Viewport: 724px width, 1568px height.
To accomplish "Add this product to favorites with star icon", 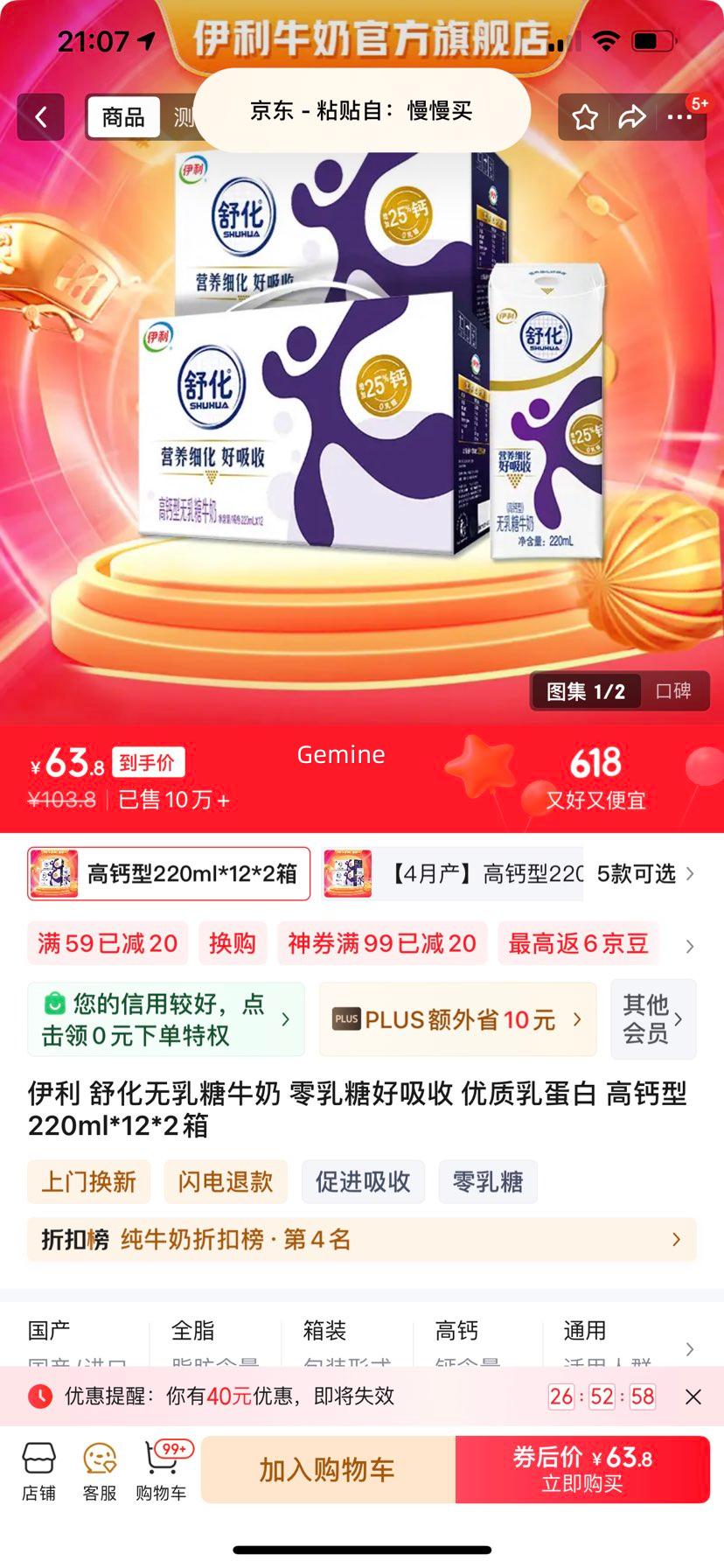I will 585,117.
